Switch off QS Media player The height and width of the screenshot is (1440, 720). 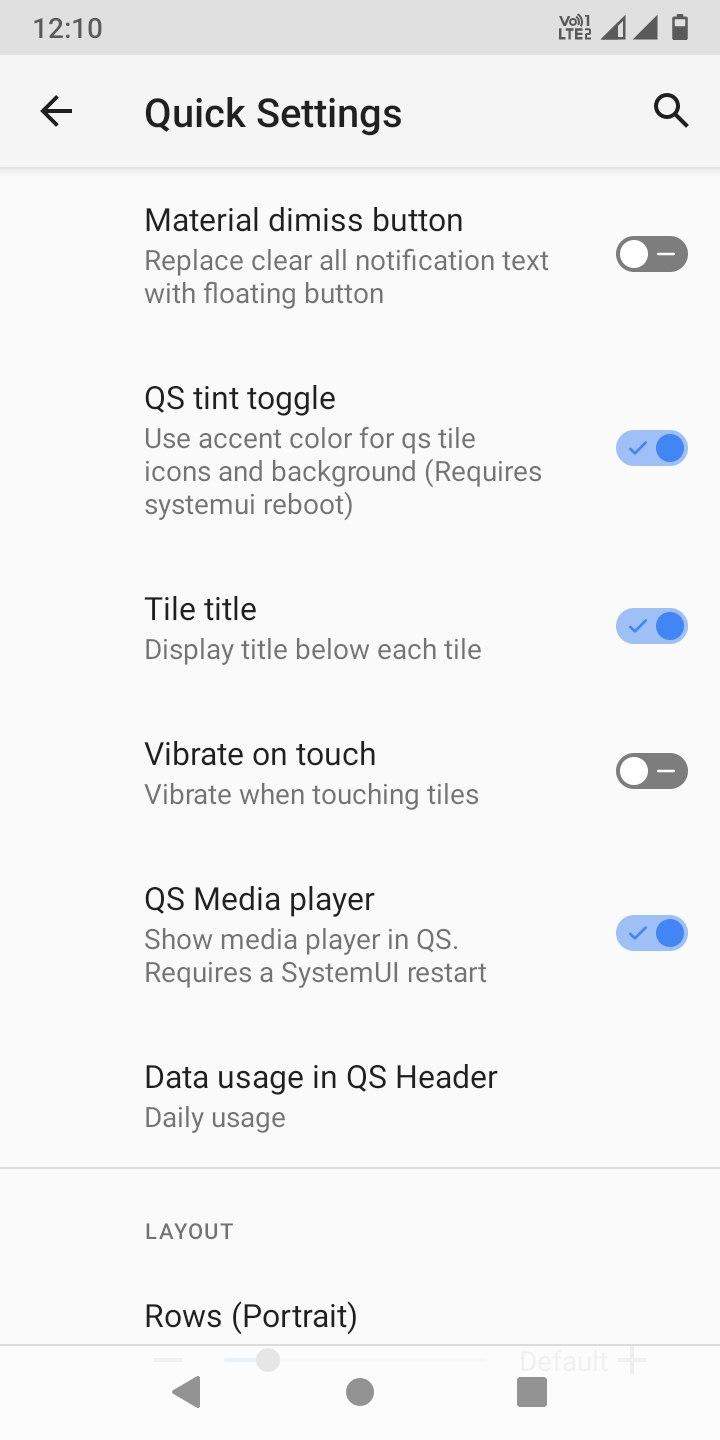(651, 934)
